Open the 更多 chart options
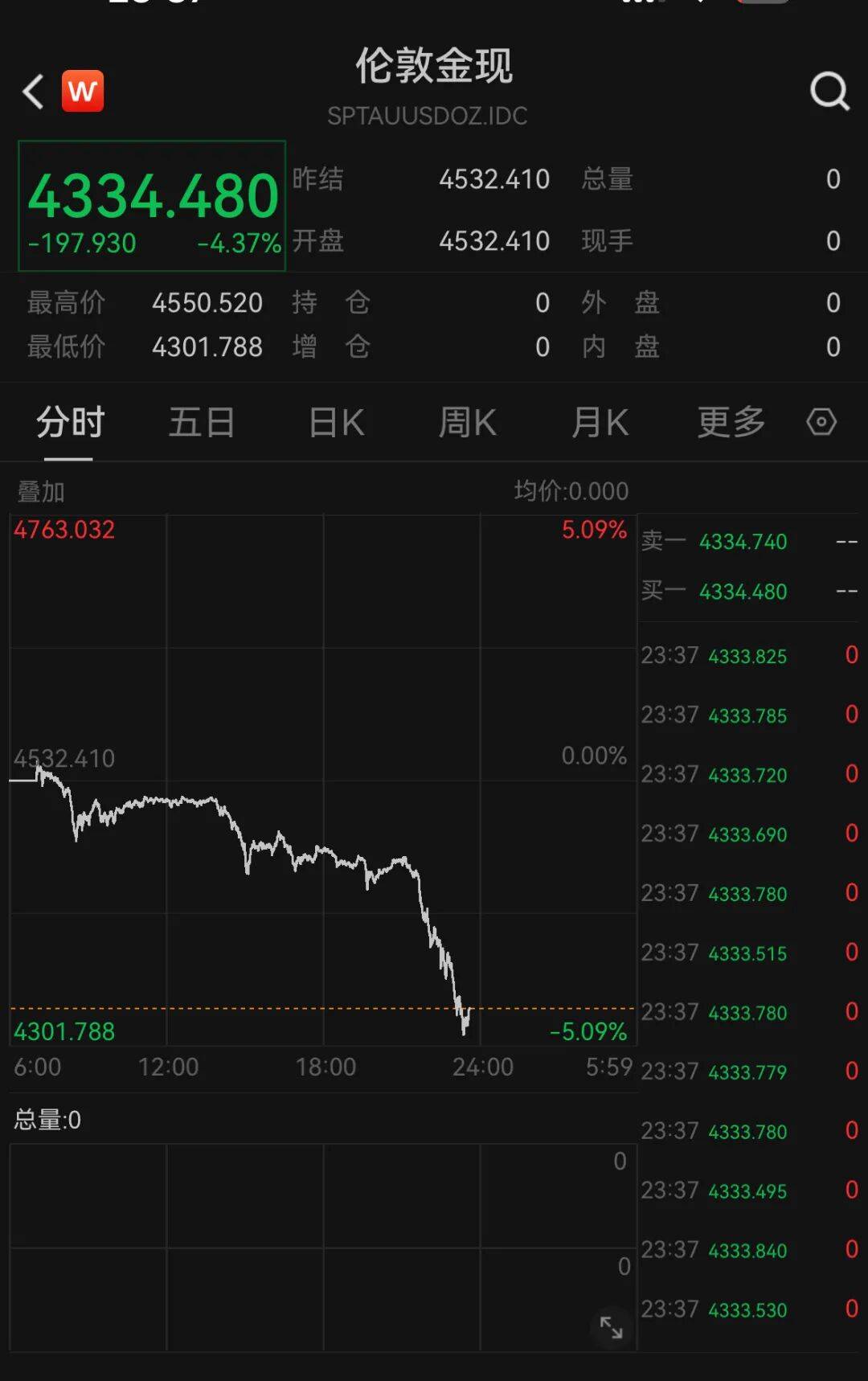 [x=731, y=422]
